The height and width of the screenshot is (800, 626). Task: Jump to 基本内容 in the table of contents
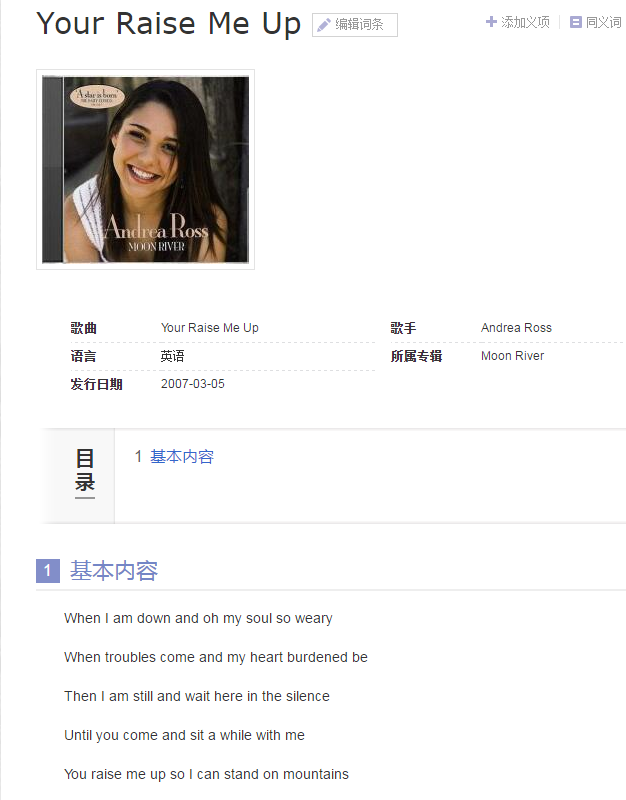click(x=181, y=457)
